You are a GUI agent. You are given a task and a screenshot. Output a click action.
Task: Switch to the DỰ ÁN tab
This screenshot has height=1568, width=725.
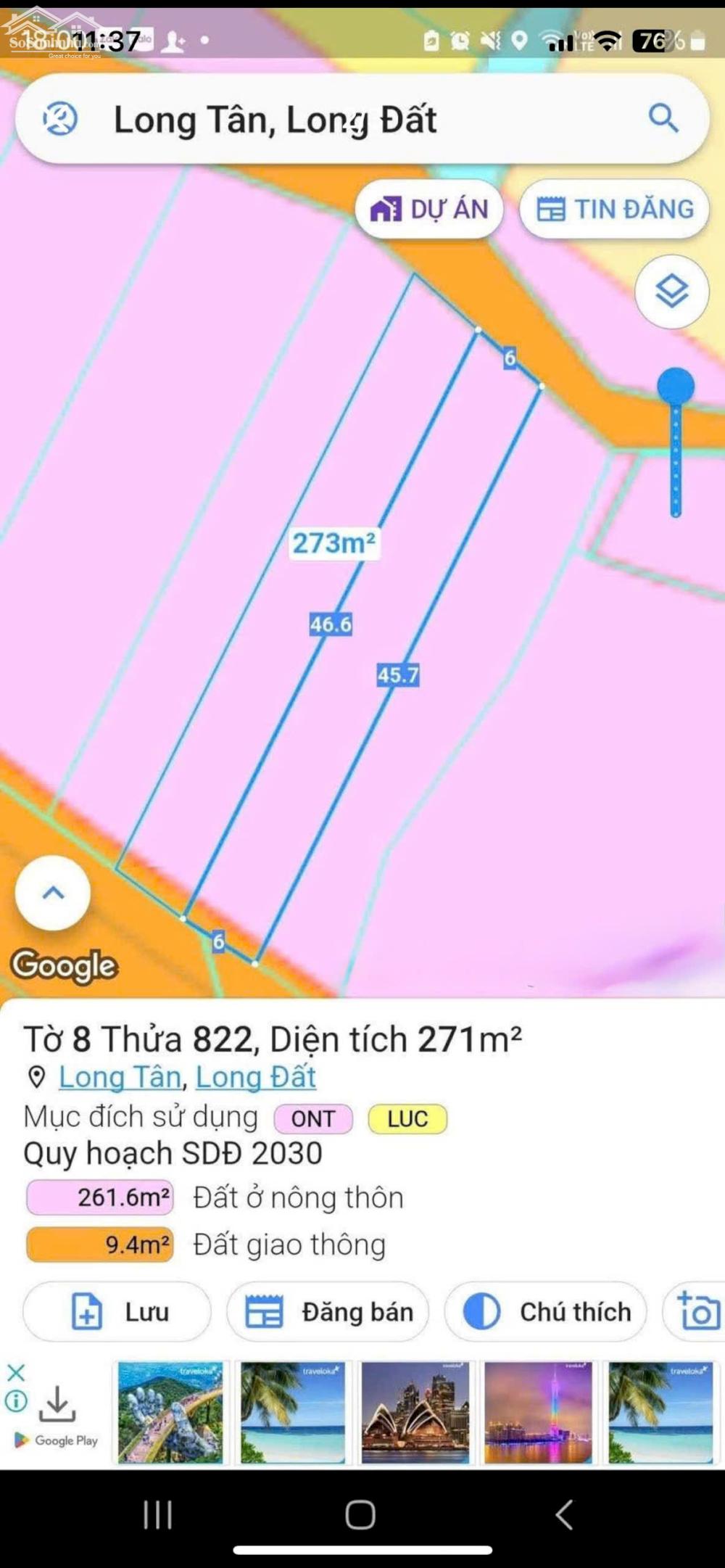[428, 209]
